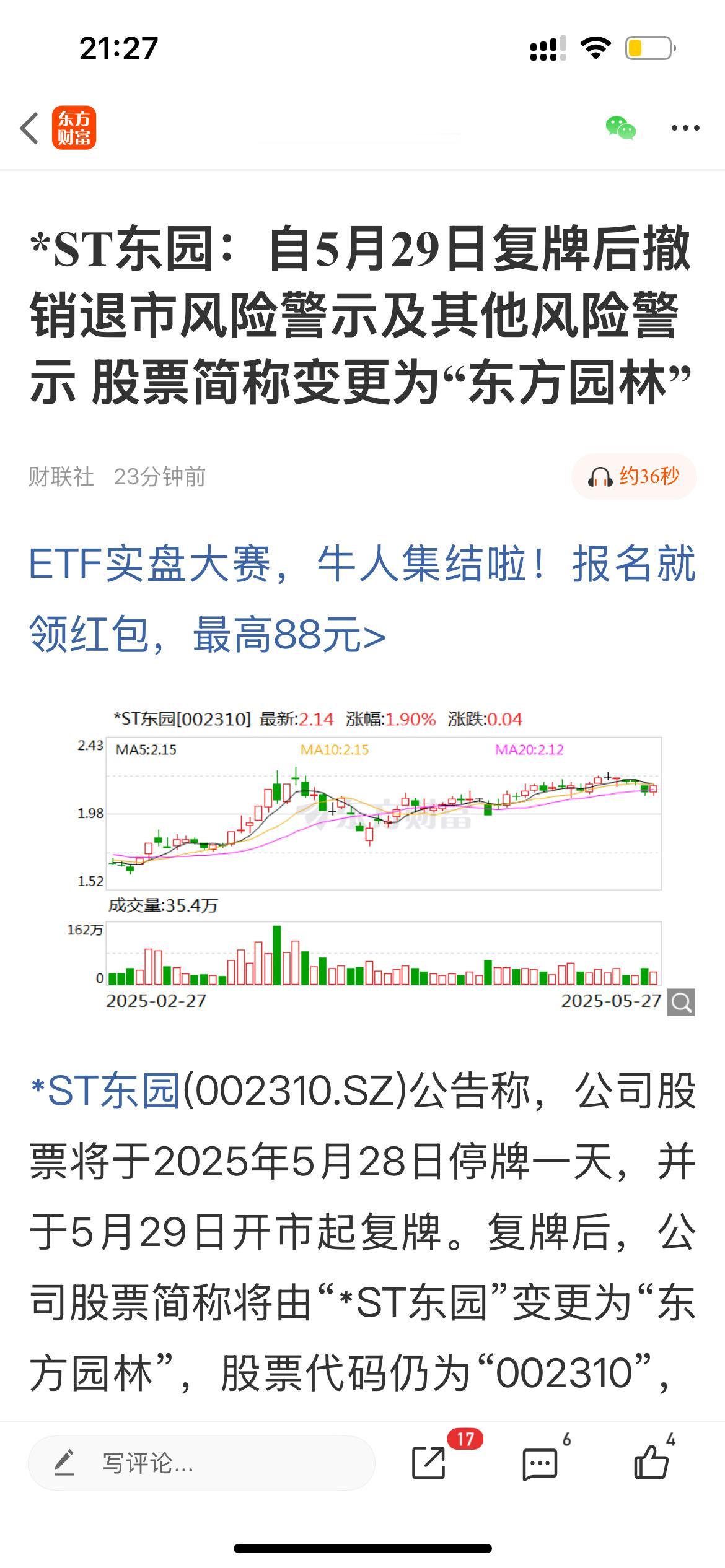
Task: Open the *ST东园 stock link in text
Action: point(105,1091)
